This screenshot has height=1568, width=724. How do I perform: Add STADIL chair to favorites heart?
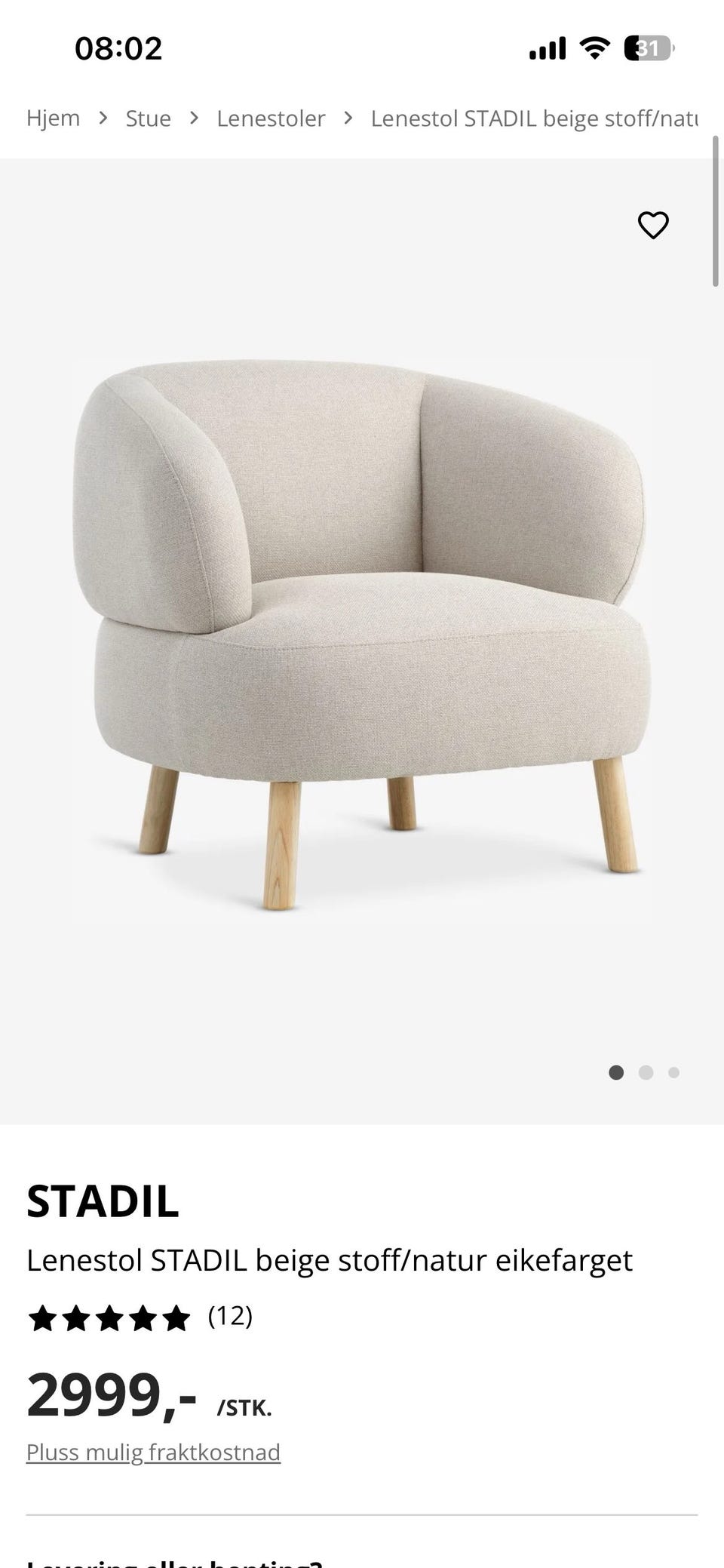(x=653, y=225)
